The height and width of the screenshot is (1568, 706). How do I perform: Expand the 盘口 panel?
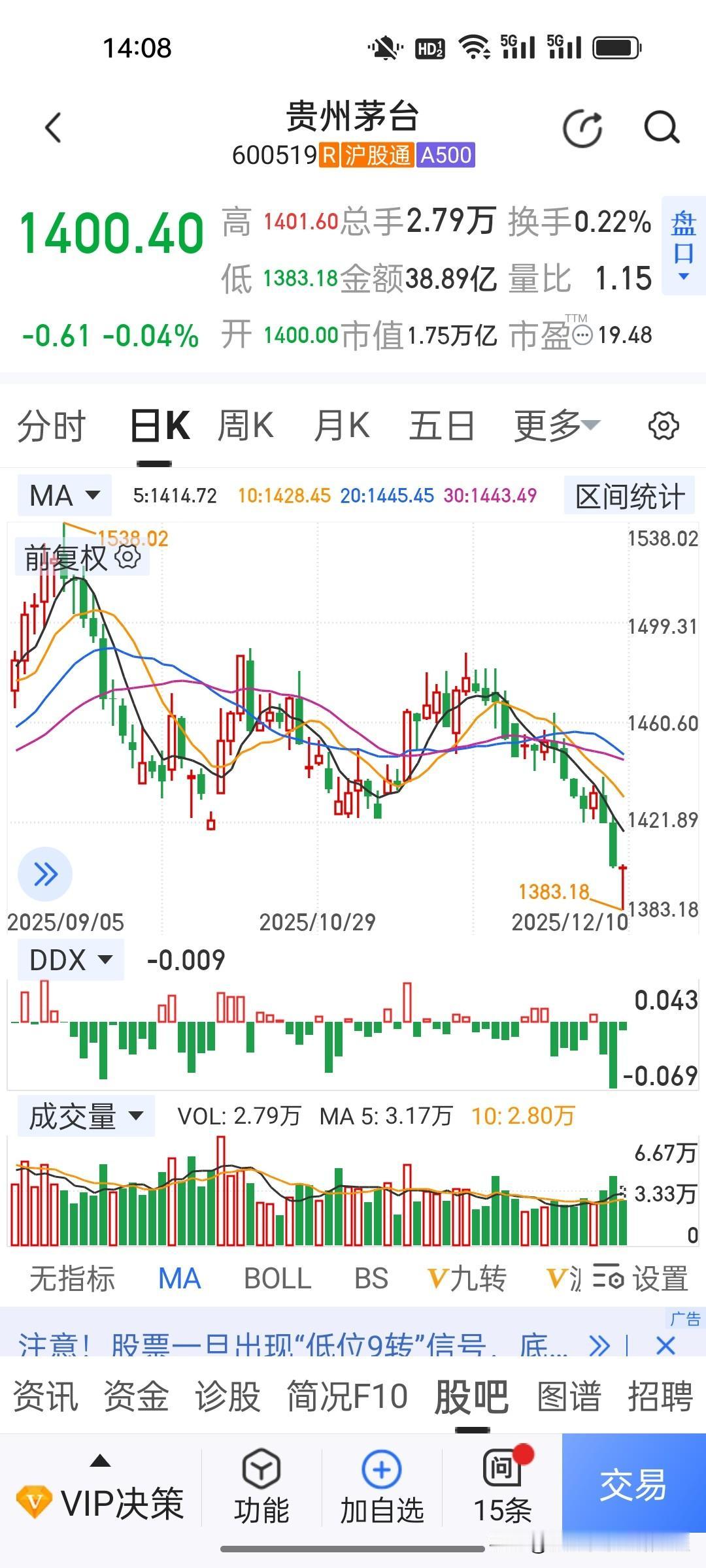tap(683, 245)
